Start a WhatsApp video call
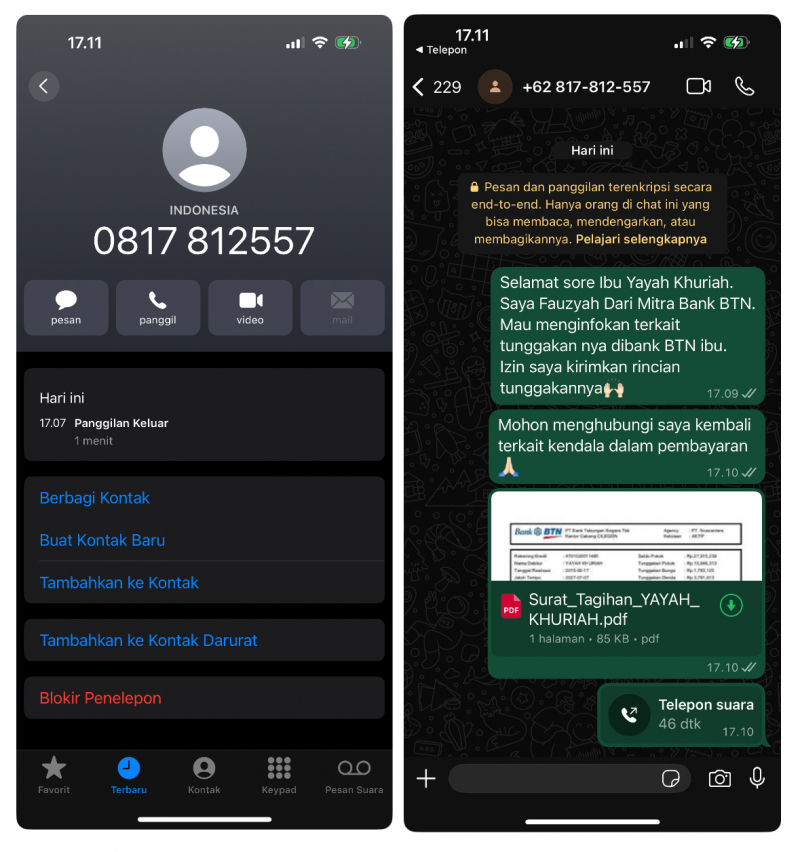 [698, 87]
